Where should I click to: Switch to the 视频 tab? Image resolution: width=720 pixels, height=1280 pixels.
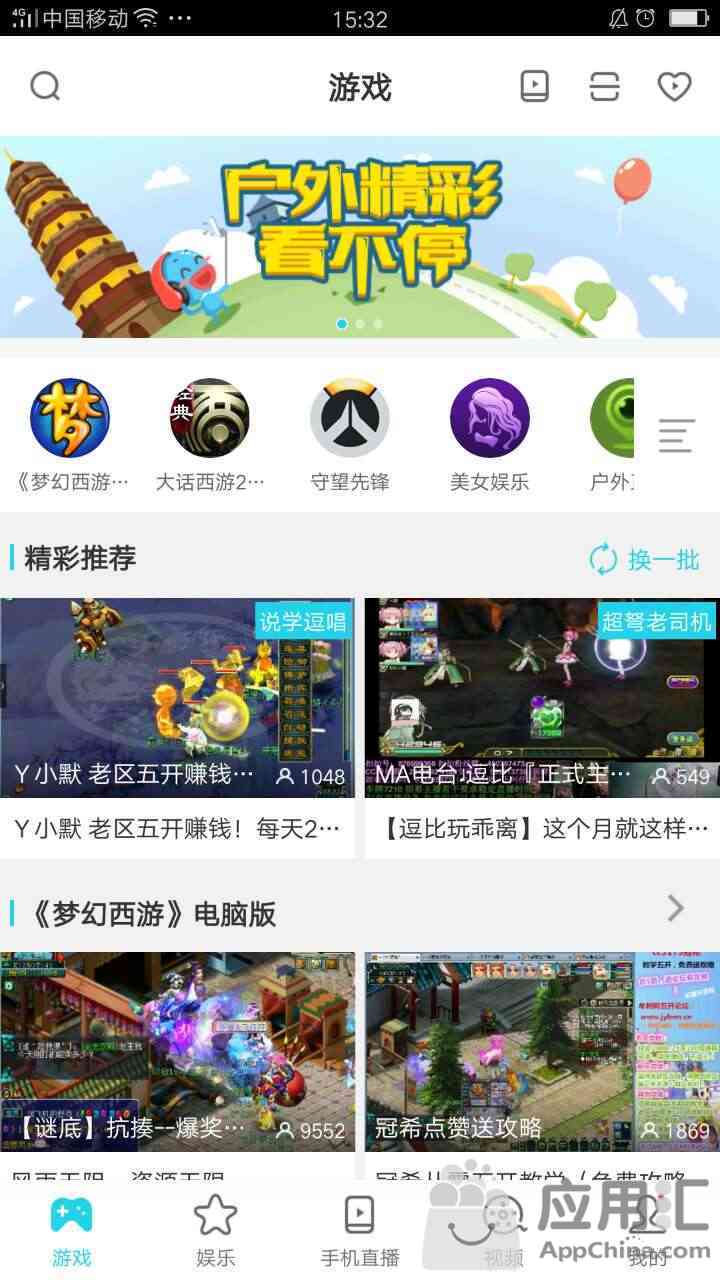pyautogui.click(x=504, y=1230)
